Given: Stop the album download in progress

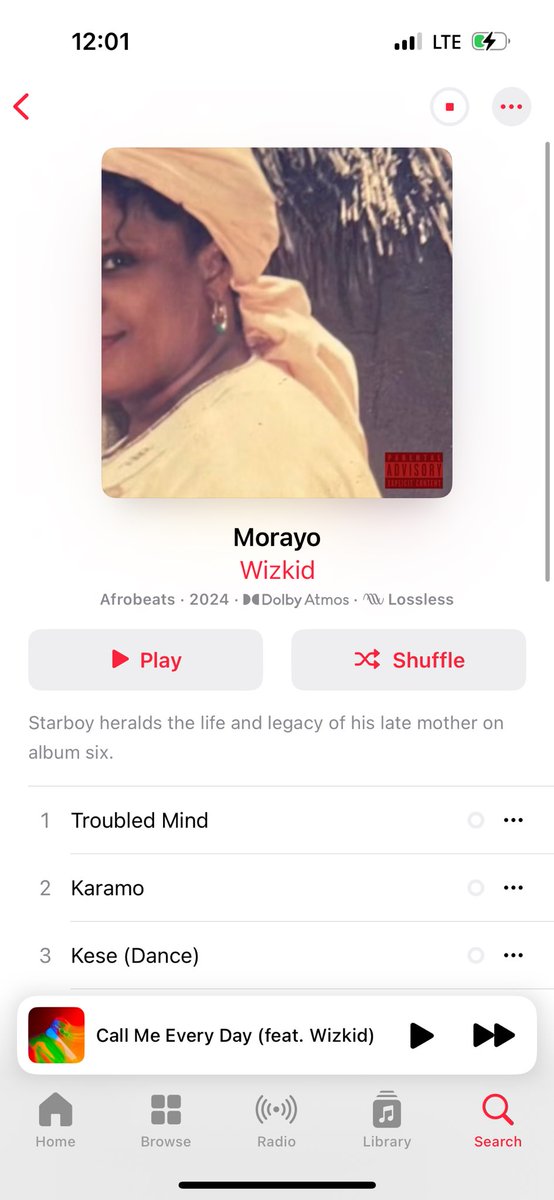Looking at the screenshot, I should click(x=450, y=106).
